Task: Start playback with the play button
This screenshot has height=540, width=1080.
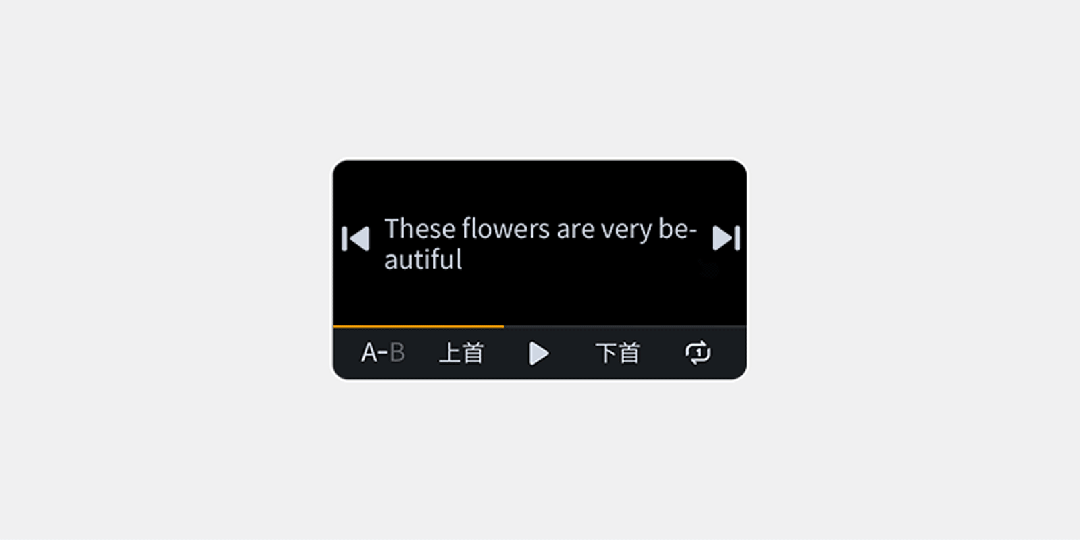Action: click(x=539, y=353)
